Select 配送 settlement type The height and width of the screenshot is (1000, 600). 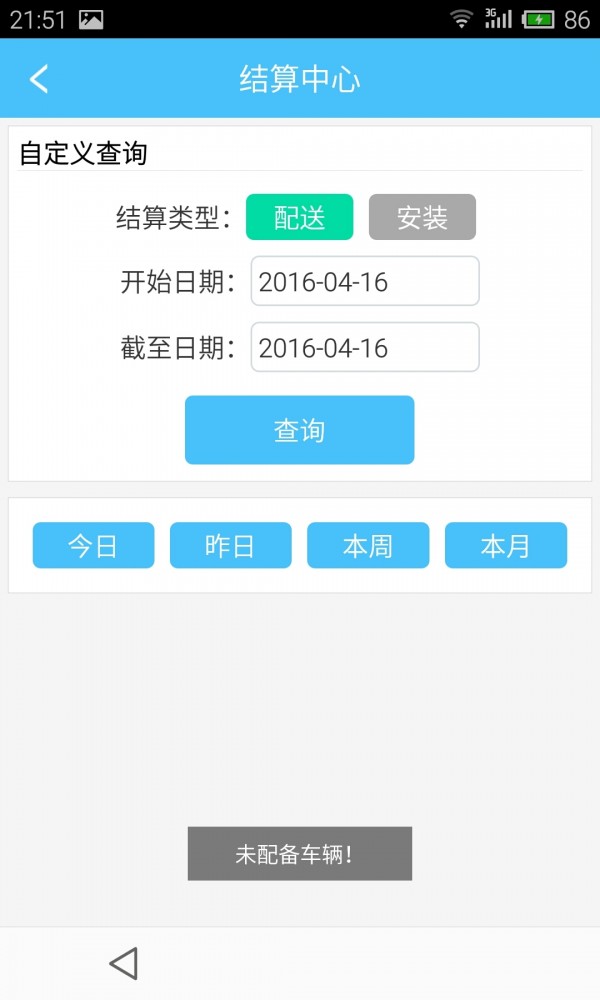click(x=300, y=217)
